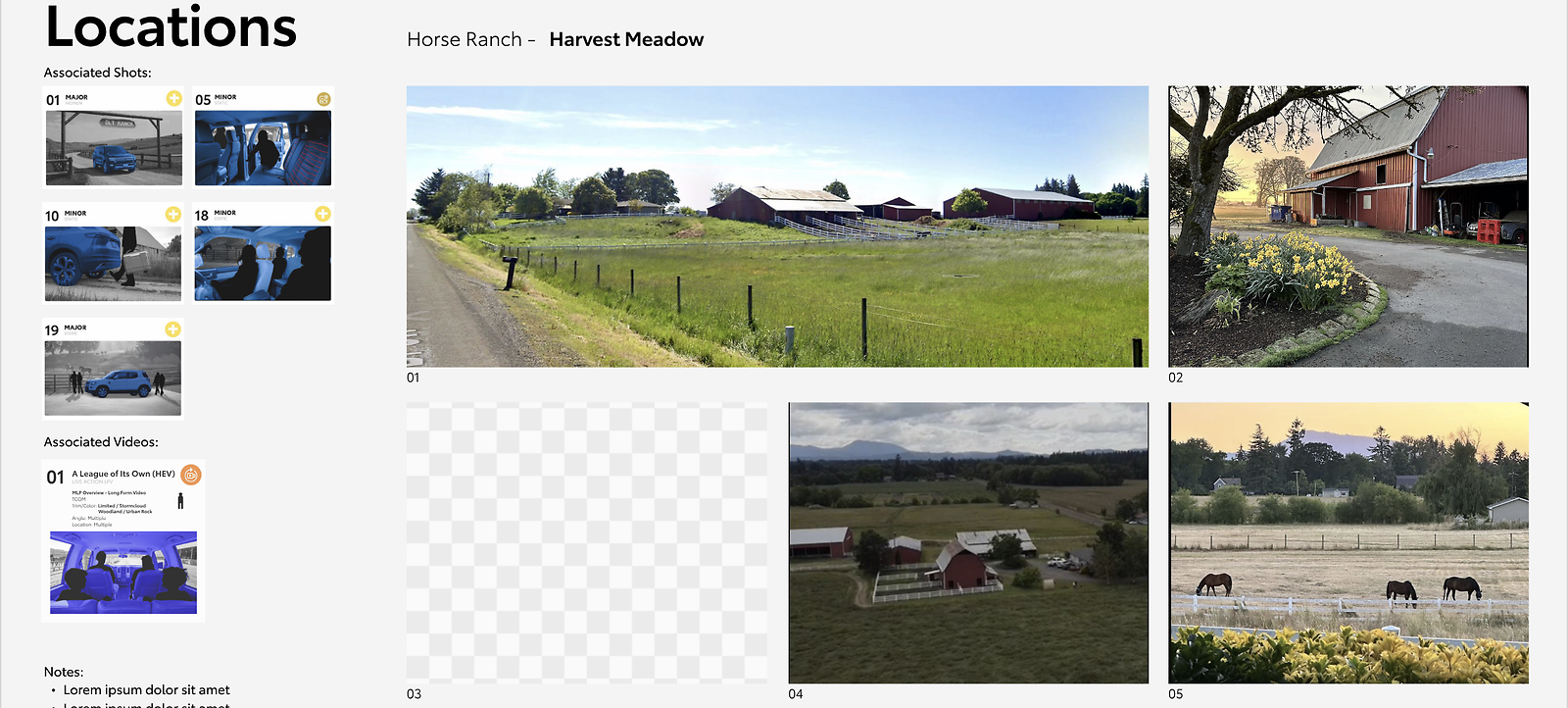The image size is (1568, 708).
Task: Open shot 05 car interior card
Action: pos(263,147)
